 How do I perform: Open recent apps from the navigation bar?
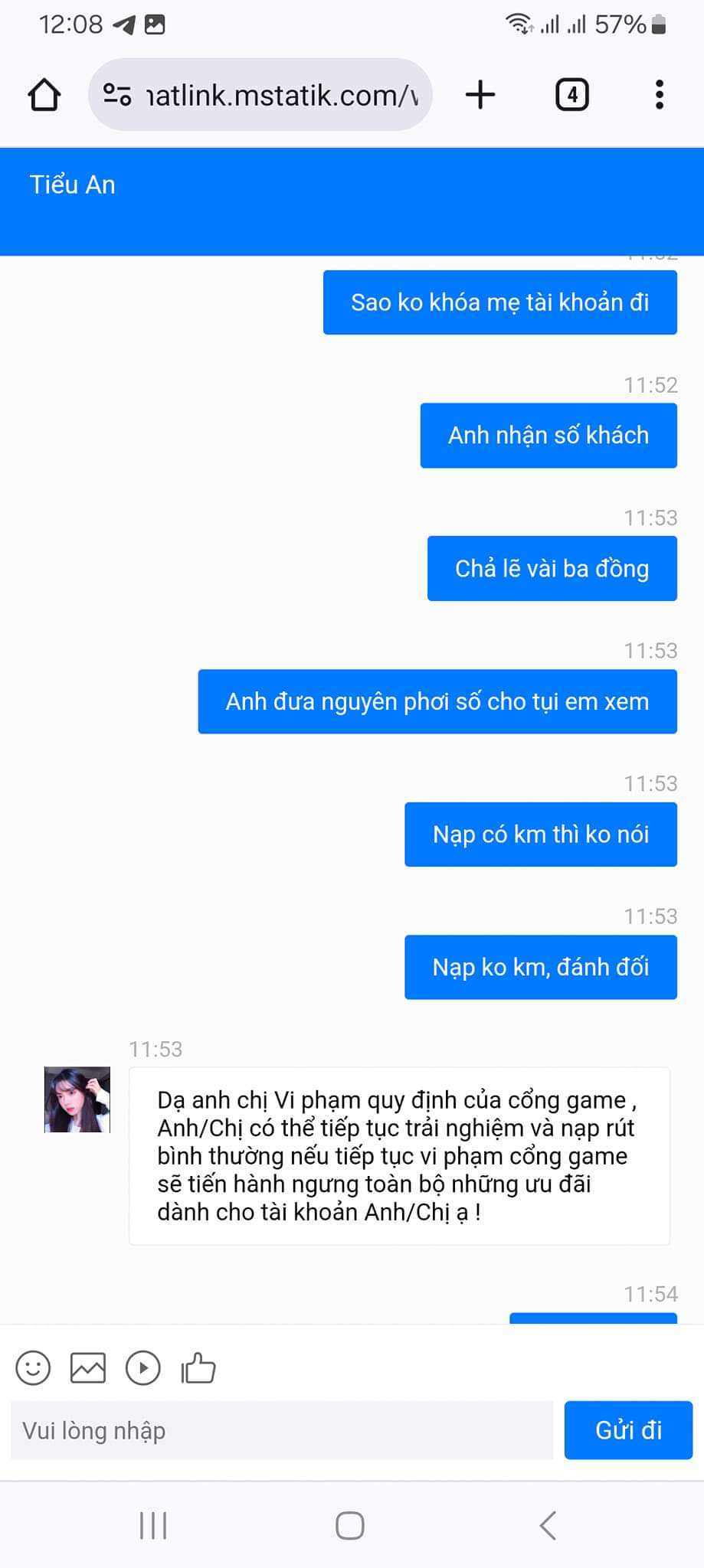(x=153, y=1525)
